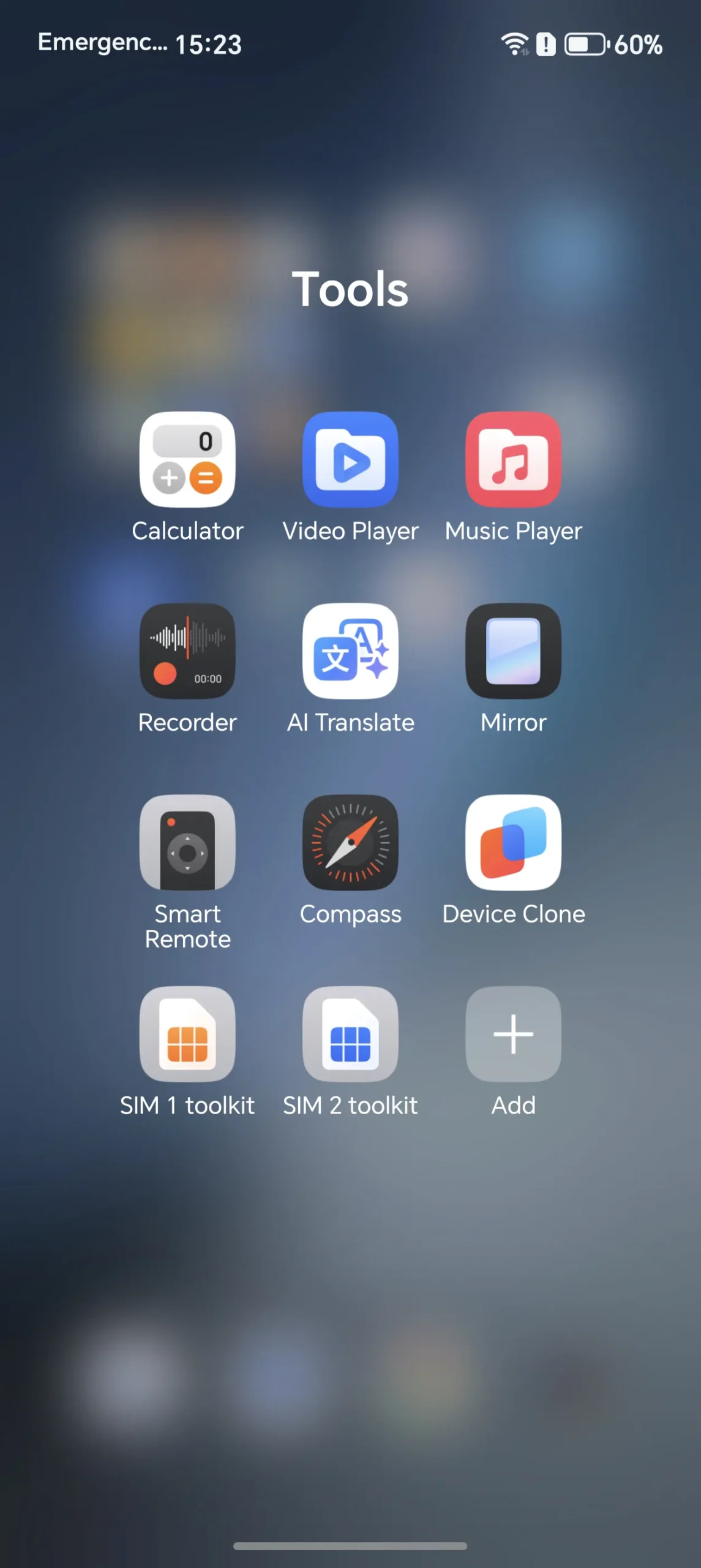
Task: Open Music Player
Action: coord(513,459)
